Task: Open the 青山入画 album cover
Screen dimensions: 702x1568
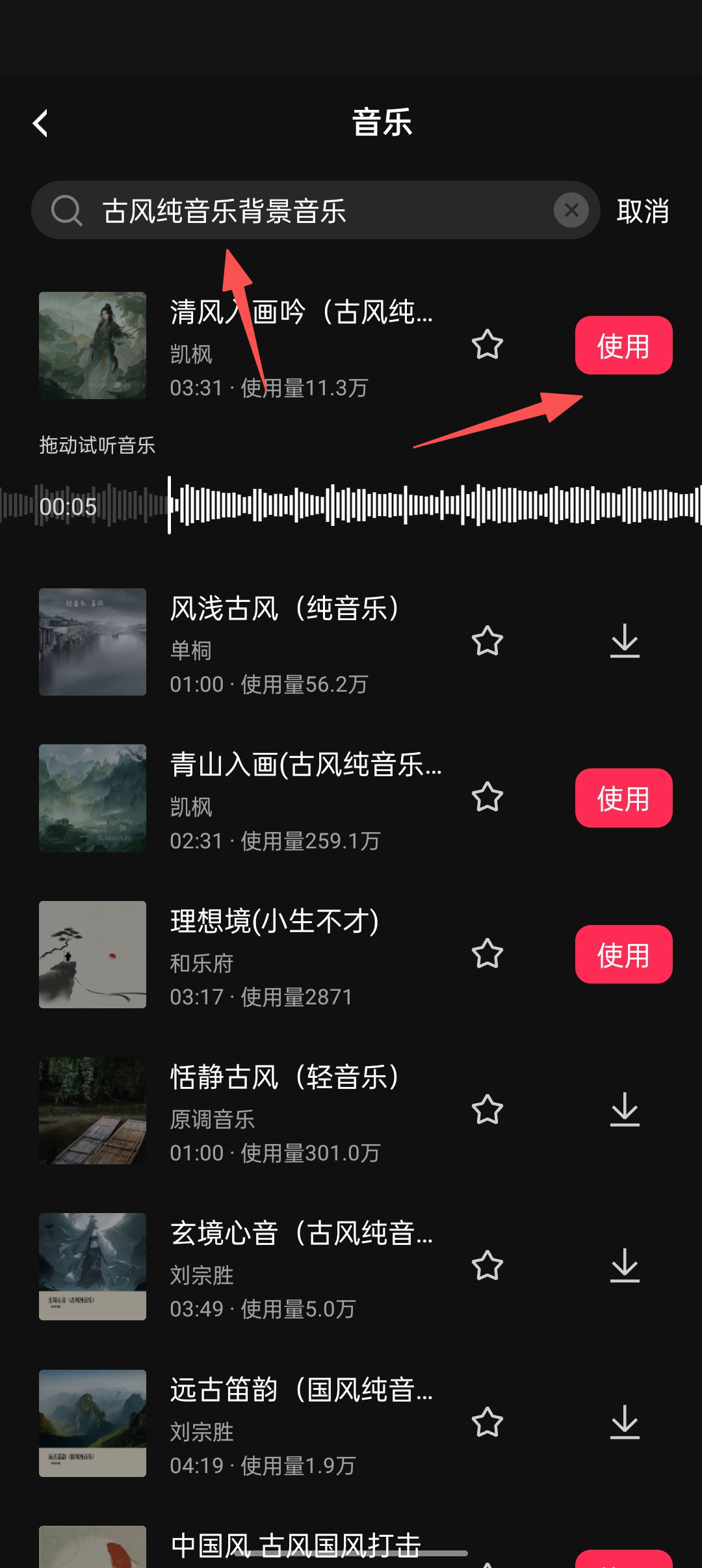Action: (92, 798)
